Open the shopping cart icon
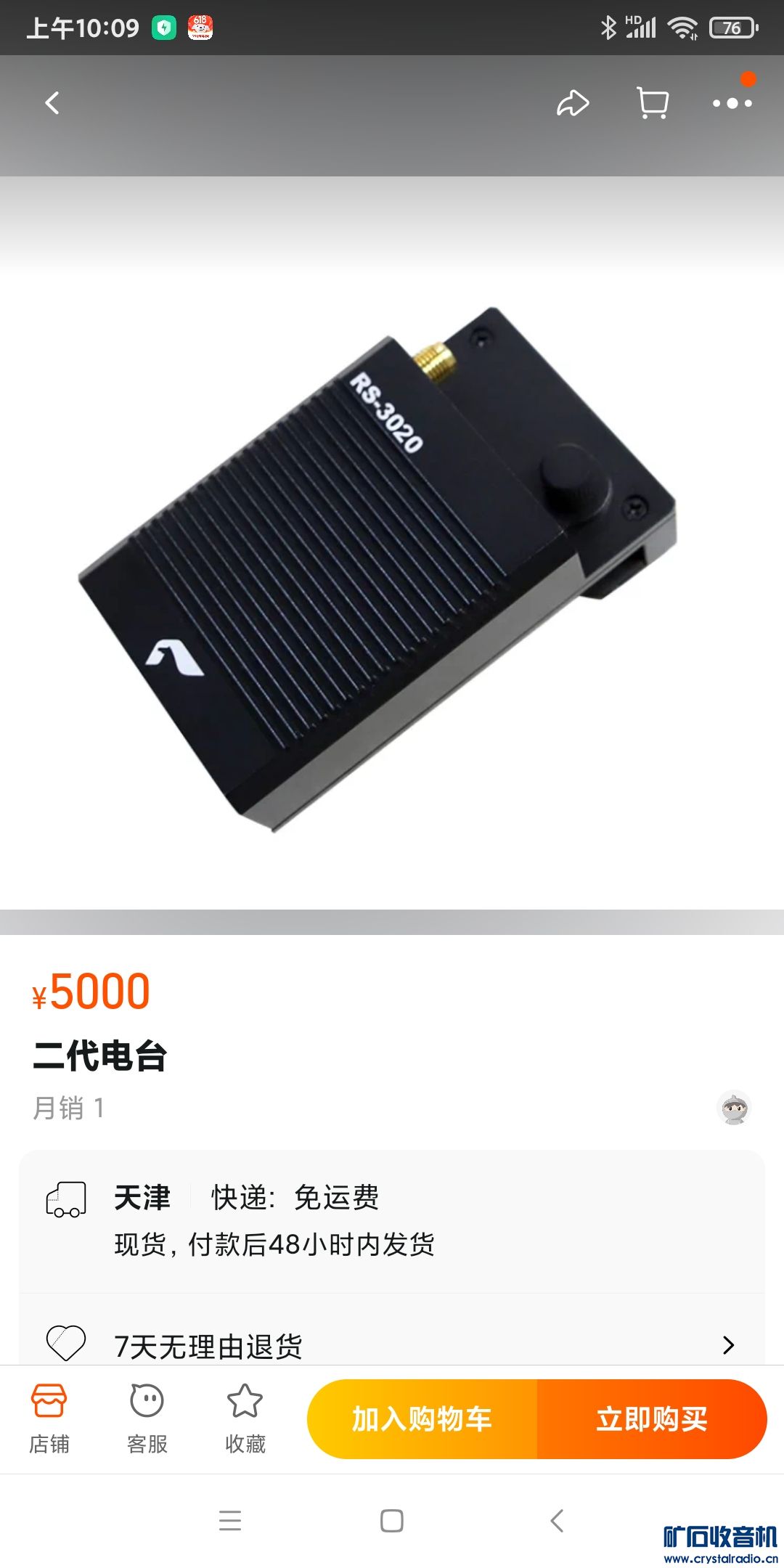Image resolution: width=784 pixels, height=1568 pixels. tap(652, 103)
